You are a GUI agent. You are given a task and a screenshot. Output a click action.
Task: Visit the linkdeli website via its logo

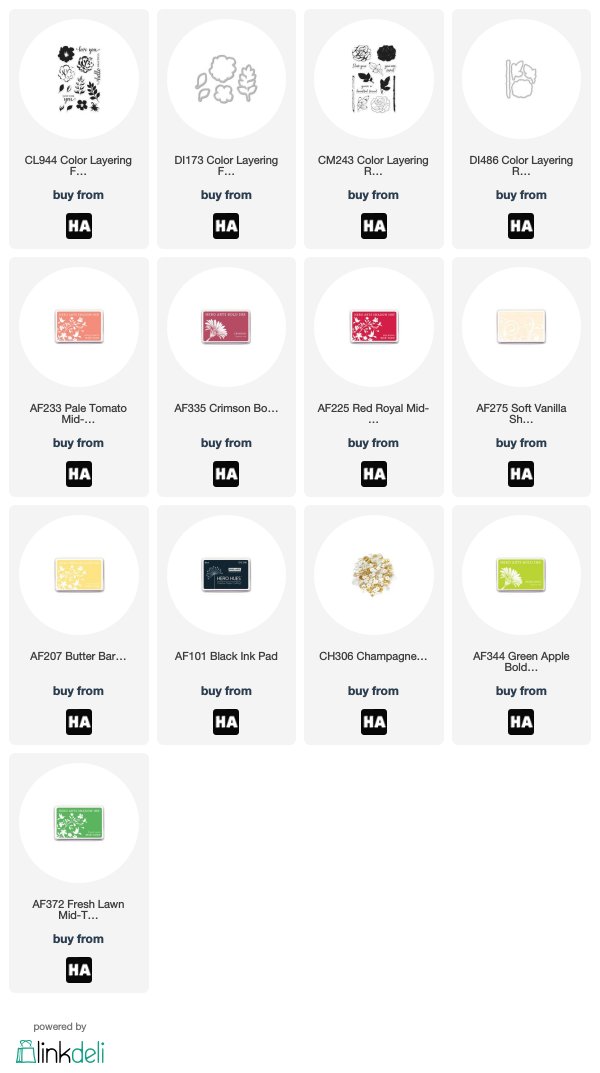(60, 1052)
